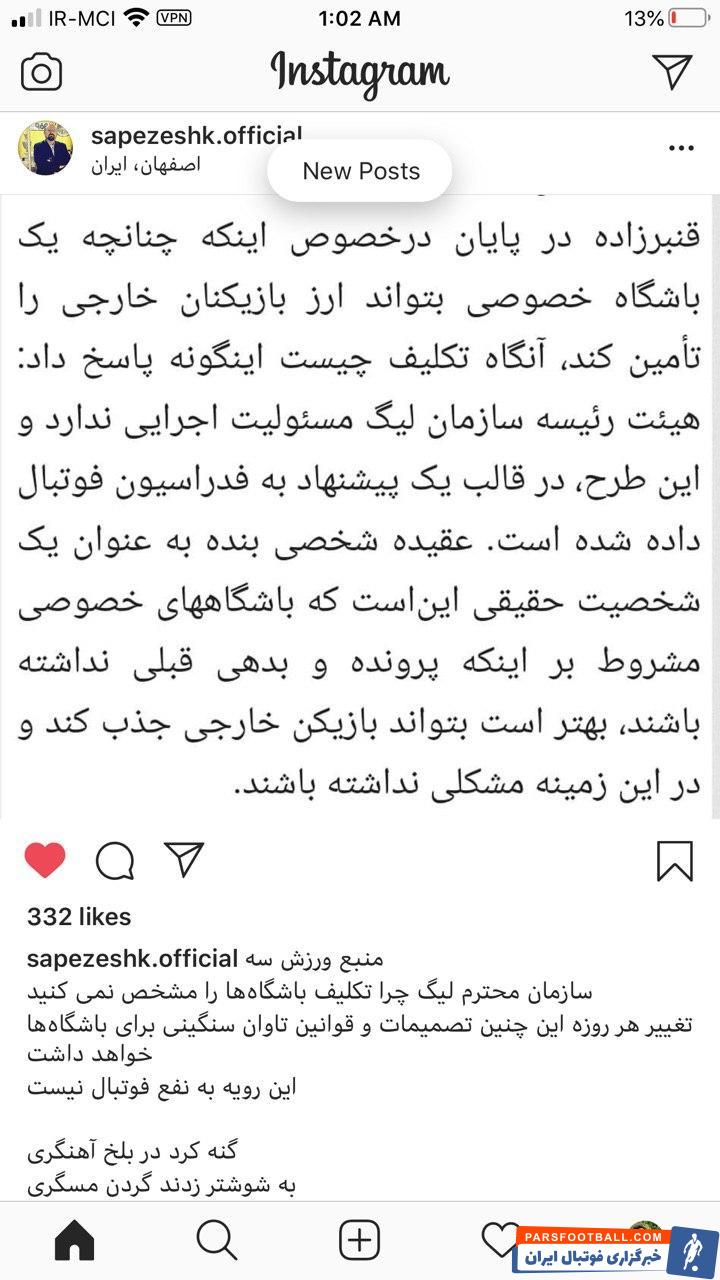Open sapezshk.official profile picture
This screenshot has height=1280, width=720.
pyautogui.click(x=45, y=149)
